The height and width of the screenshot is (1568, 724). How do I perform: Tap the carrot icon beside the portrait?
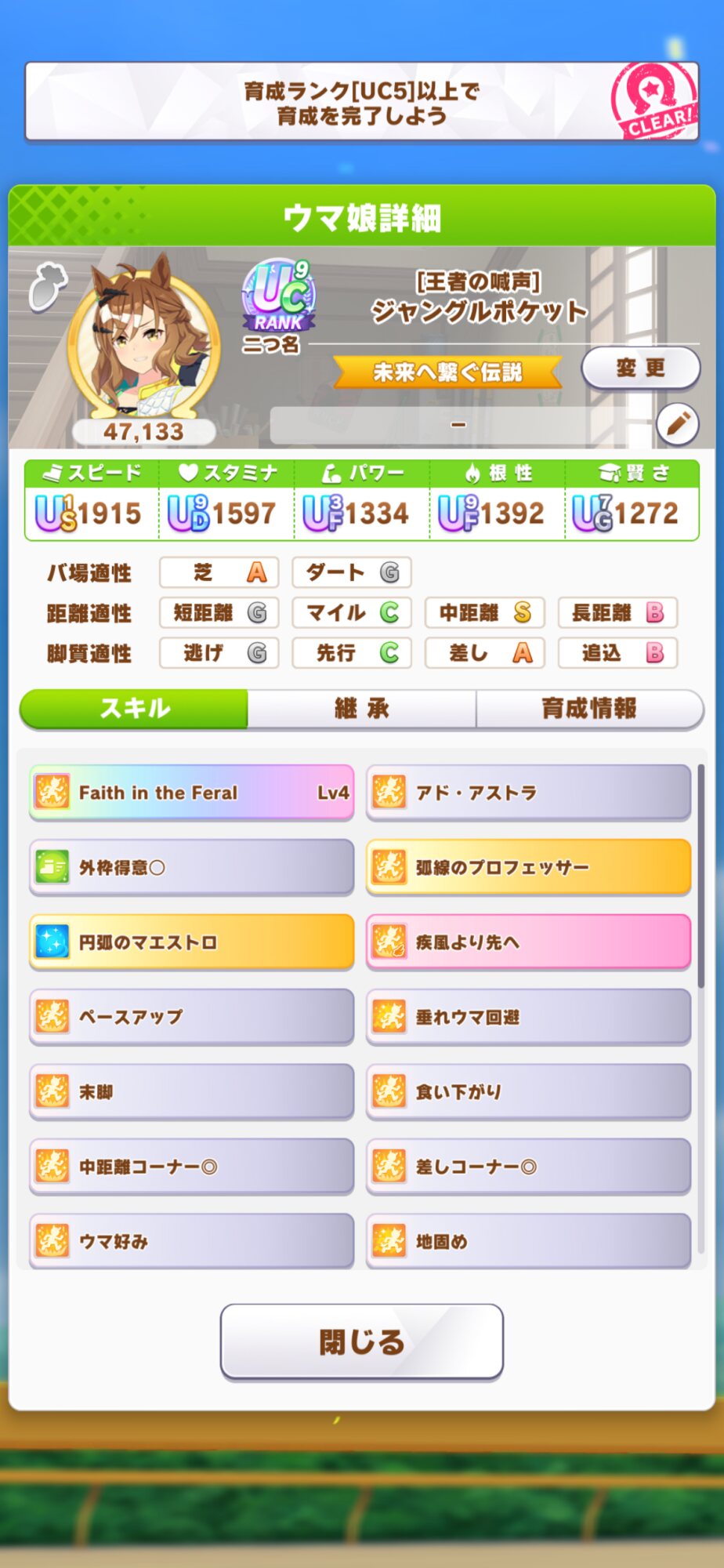47,286
